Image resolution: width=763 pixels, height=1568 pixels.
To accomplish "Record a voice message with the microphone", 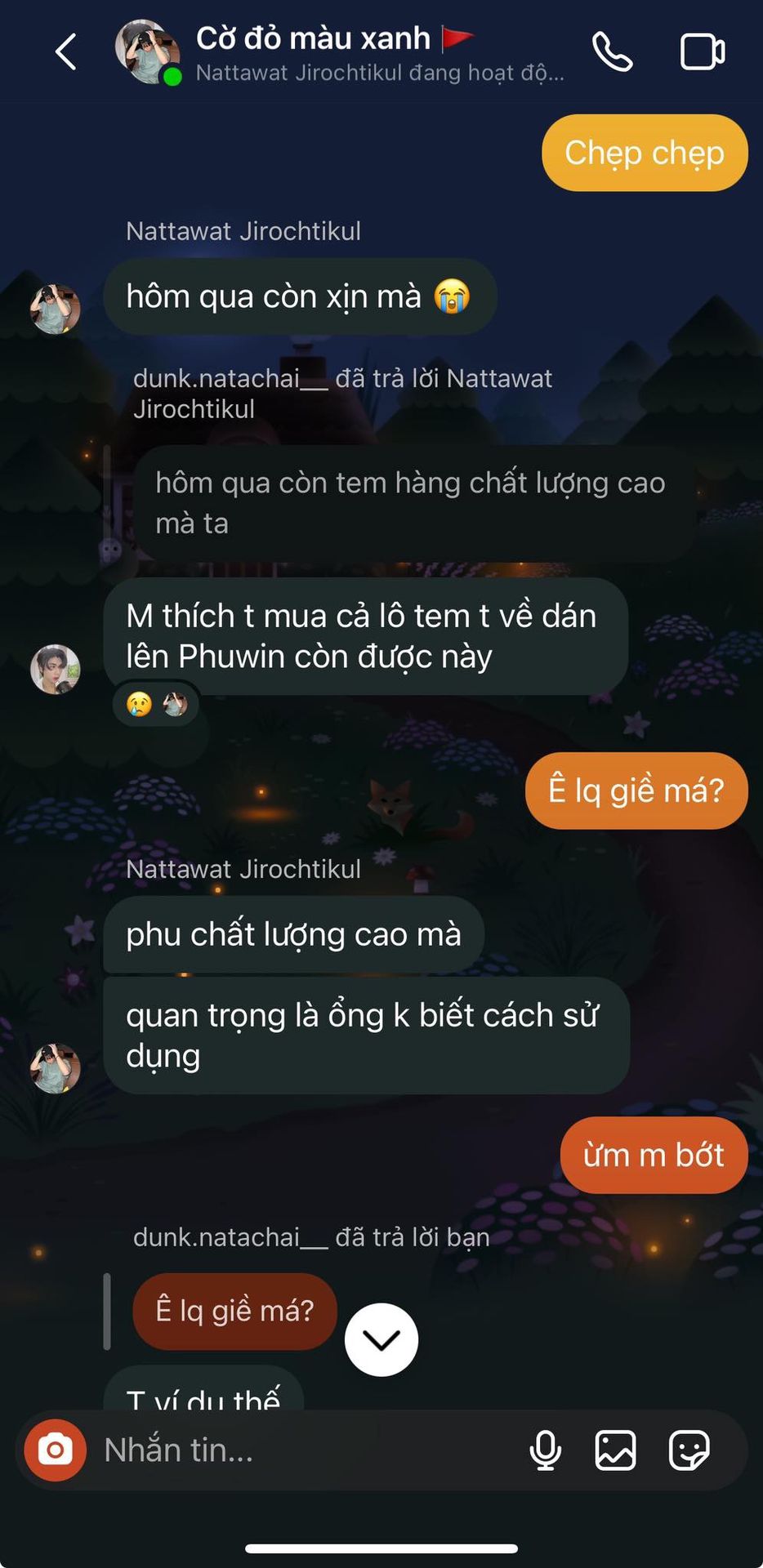I will coord(545,1450).
